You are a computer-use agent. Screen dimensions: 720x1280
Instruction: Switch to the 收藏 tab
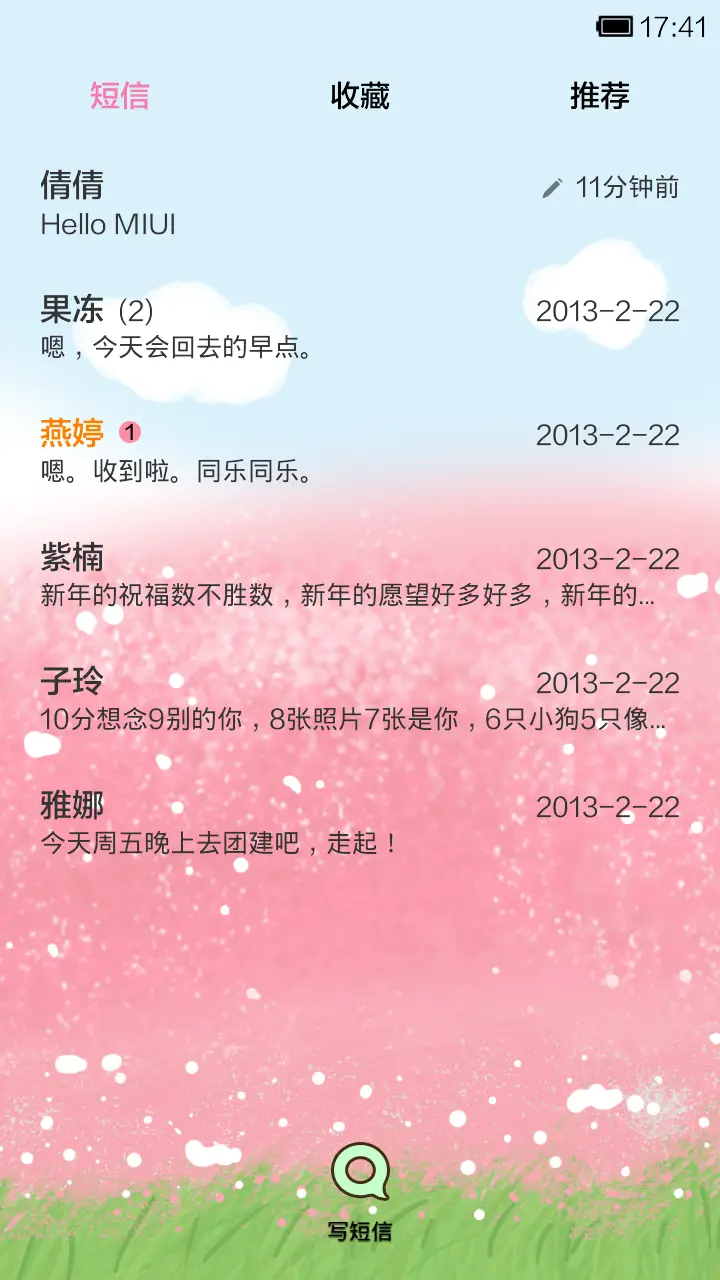click(x=360, y=95)
